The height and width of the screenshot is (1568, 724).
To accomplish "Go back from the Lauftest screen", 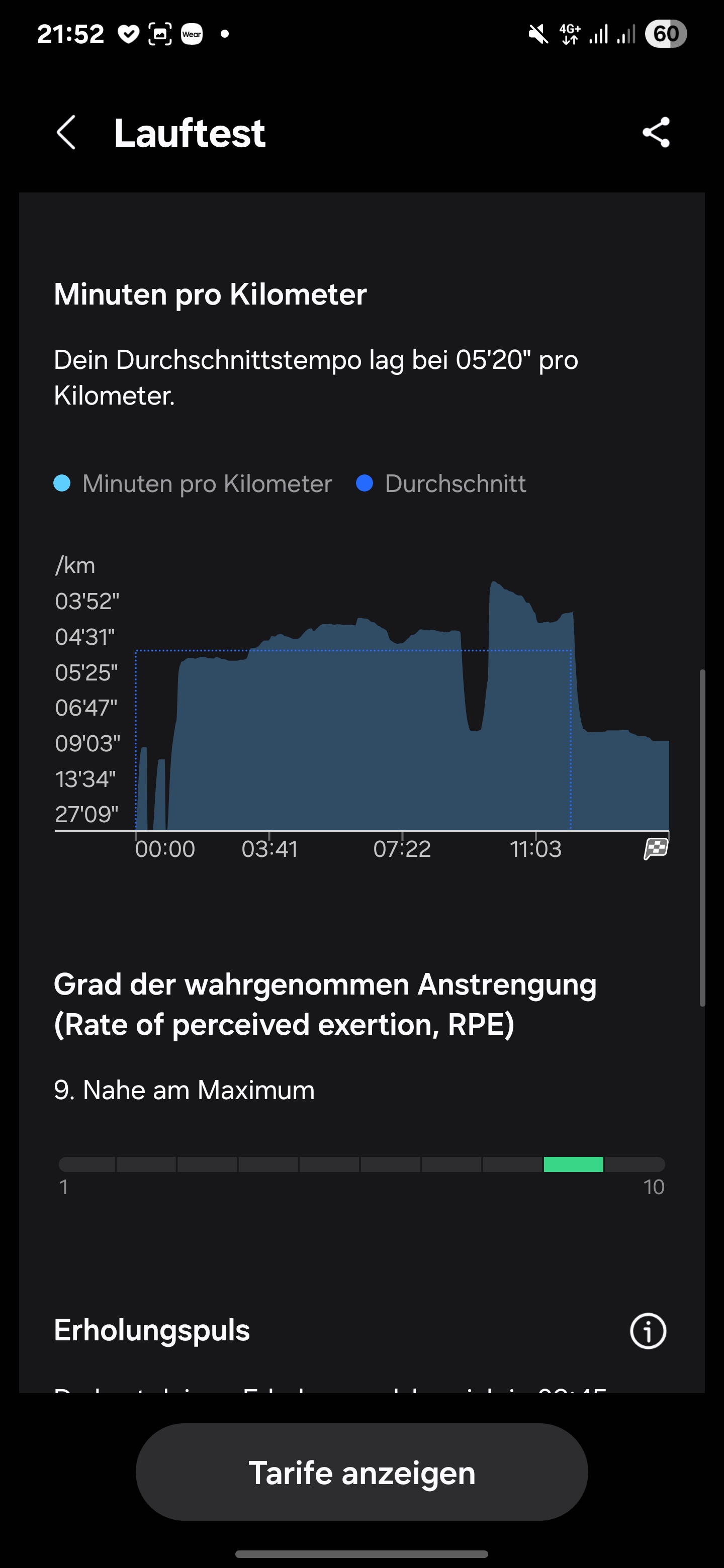I will tap(66, 132).
